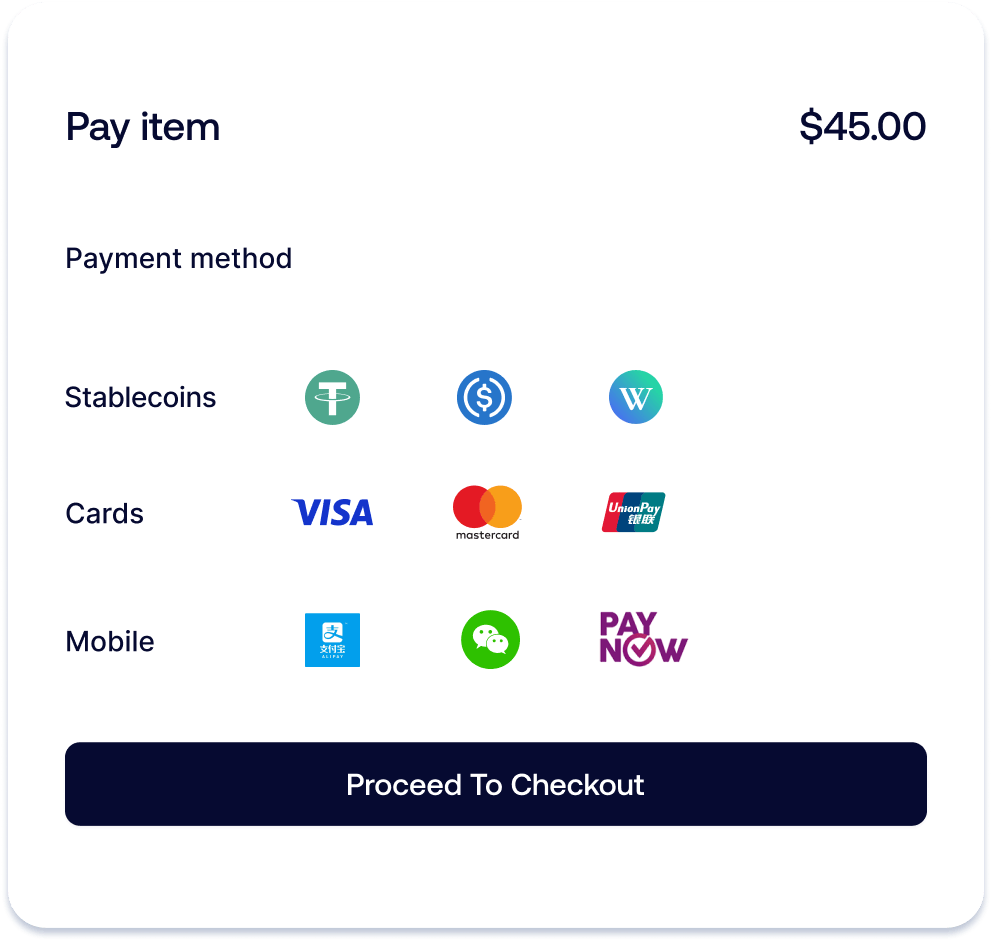Choose WeChat Pay mobile option

(490, 640)
